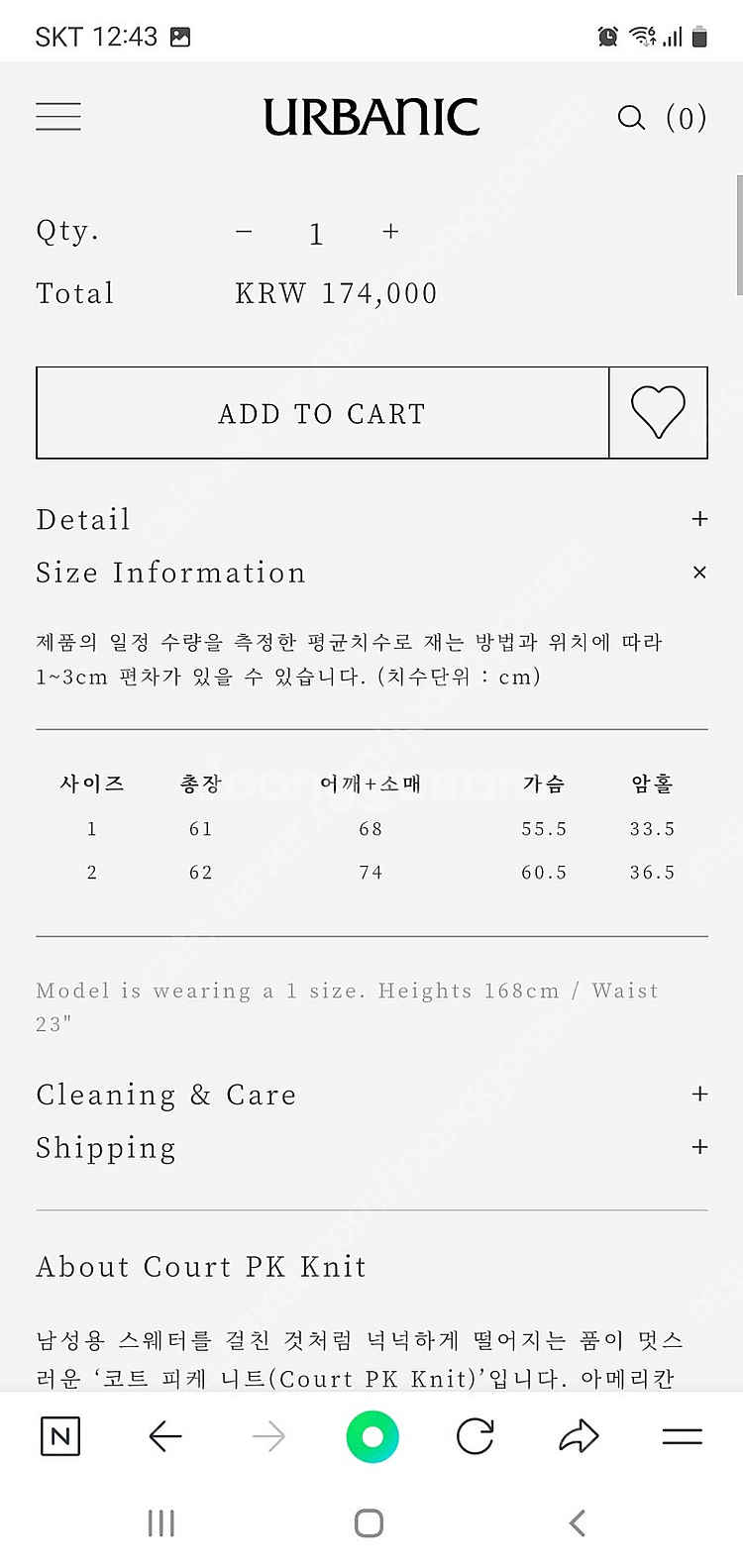Tap the green circle button in browser toolbar
This screenshot has width=743, height=1568.
pos(372,1436)
